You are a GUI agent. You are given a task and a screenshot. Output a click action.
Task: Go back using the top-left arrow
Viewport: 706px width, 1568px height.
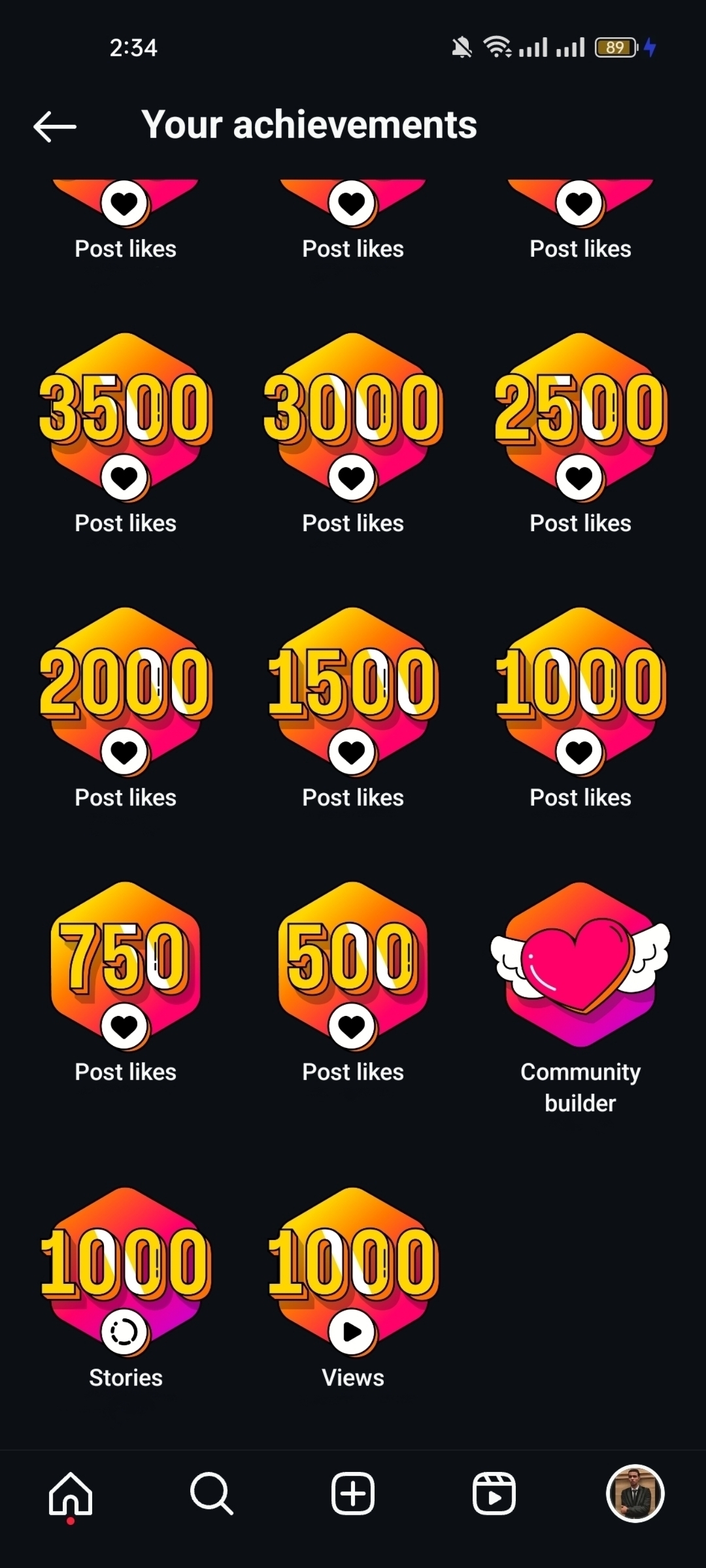tap(55, 126)
